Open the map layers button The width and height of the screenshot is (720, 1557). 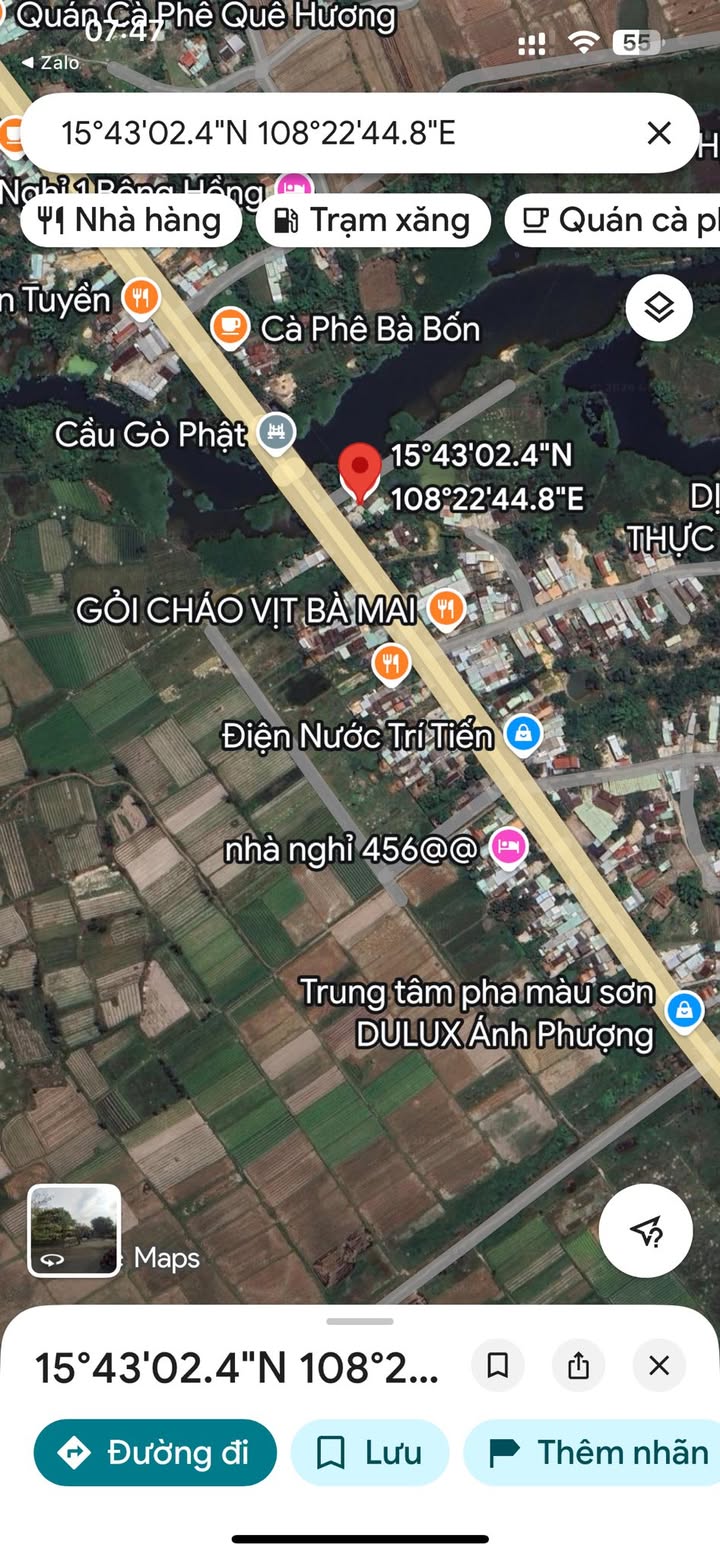[x=659, y=308]
